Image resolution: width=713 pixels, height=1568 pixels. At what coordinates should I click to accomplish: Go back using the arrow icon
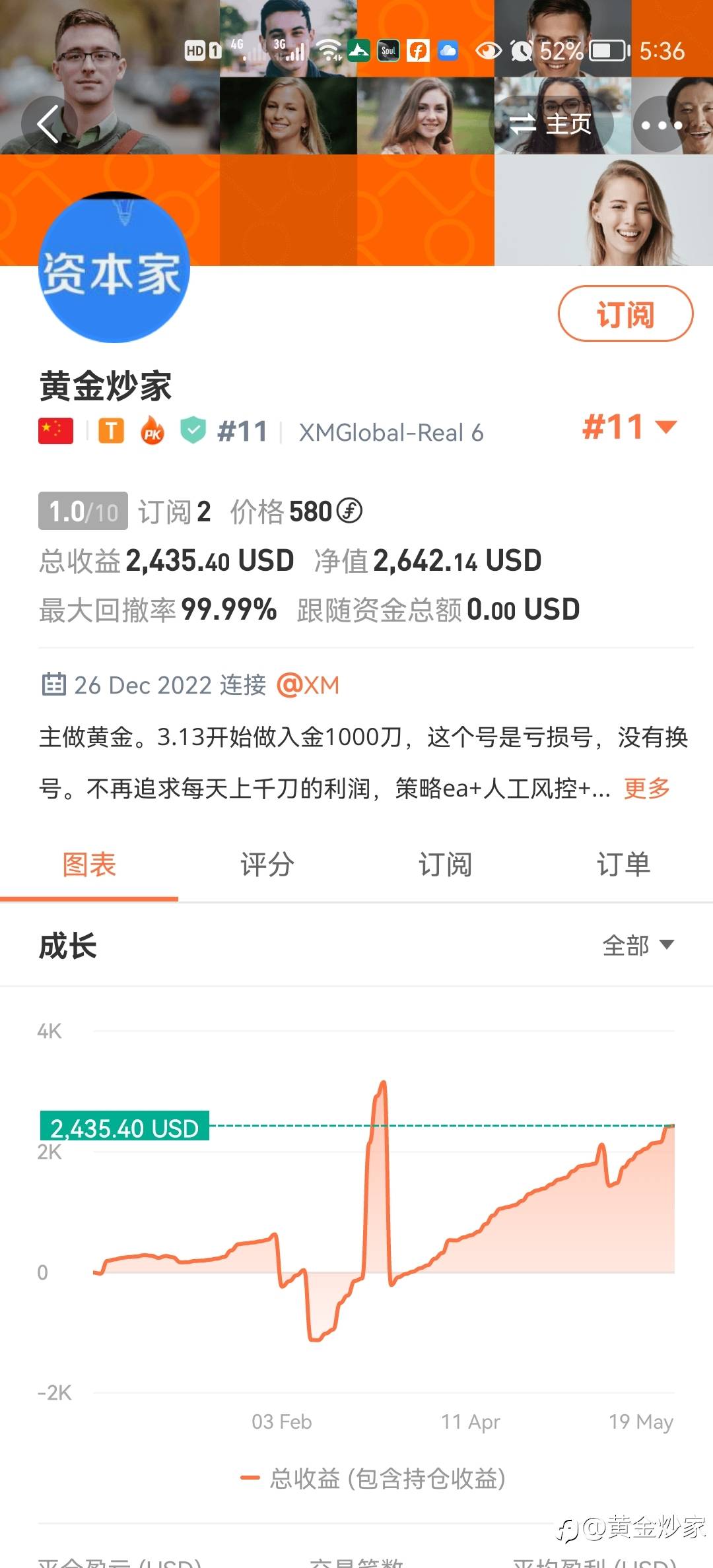49,124
